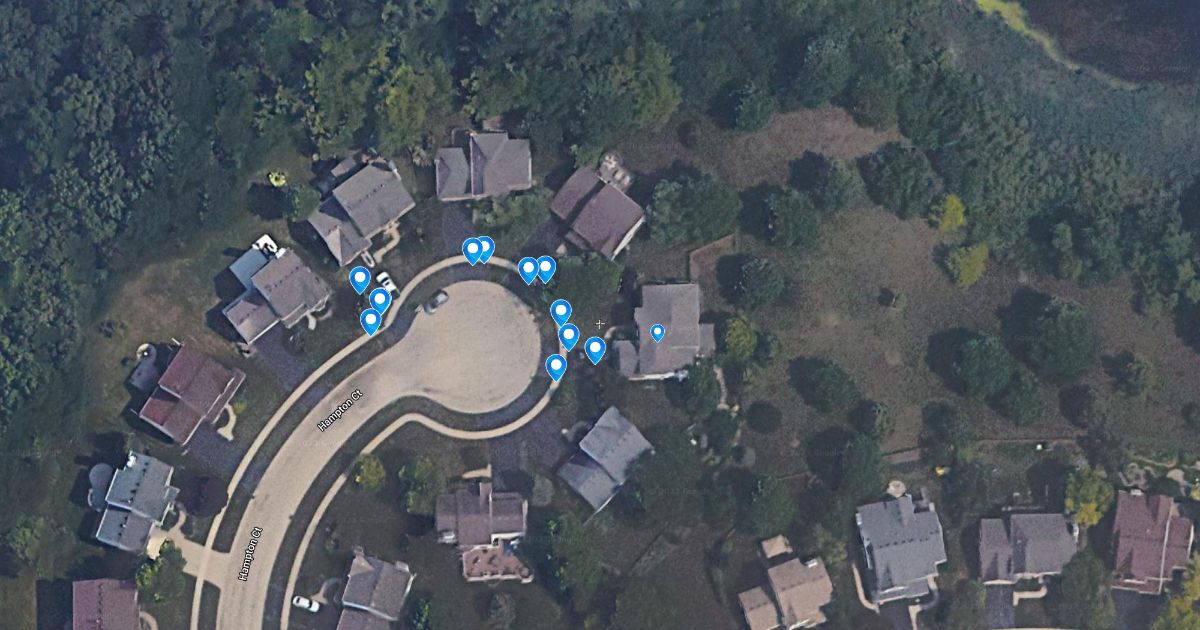Tap the pin closest to the crosshair cursor
The image size is (1200, 630).
pyautogui.click(x=595, y=348)
